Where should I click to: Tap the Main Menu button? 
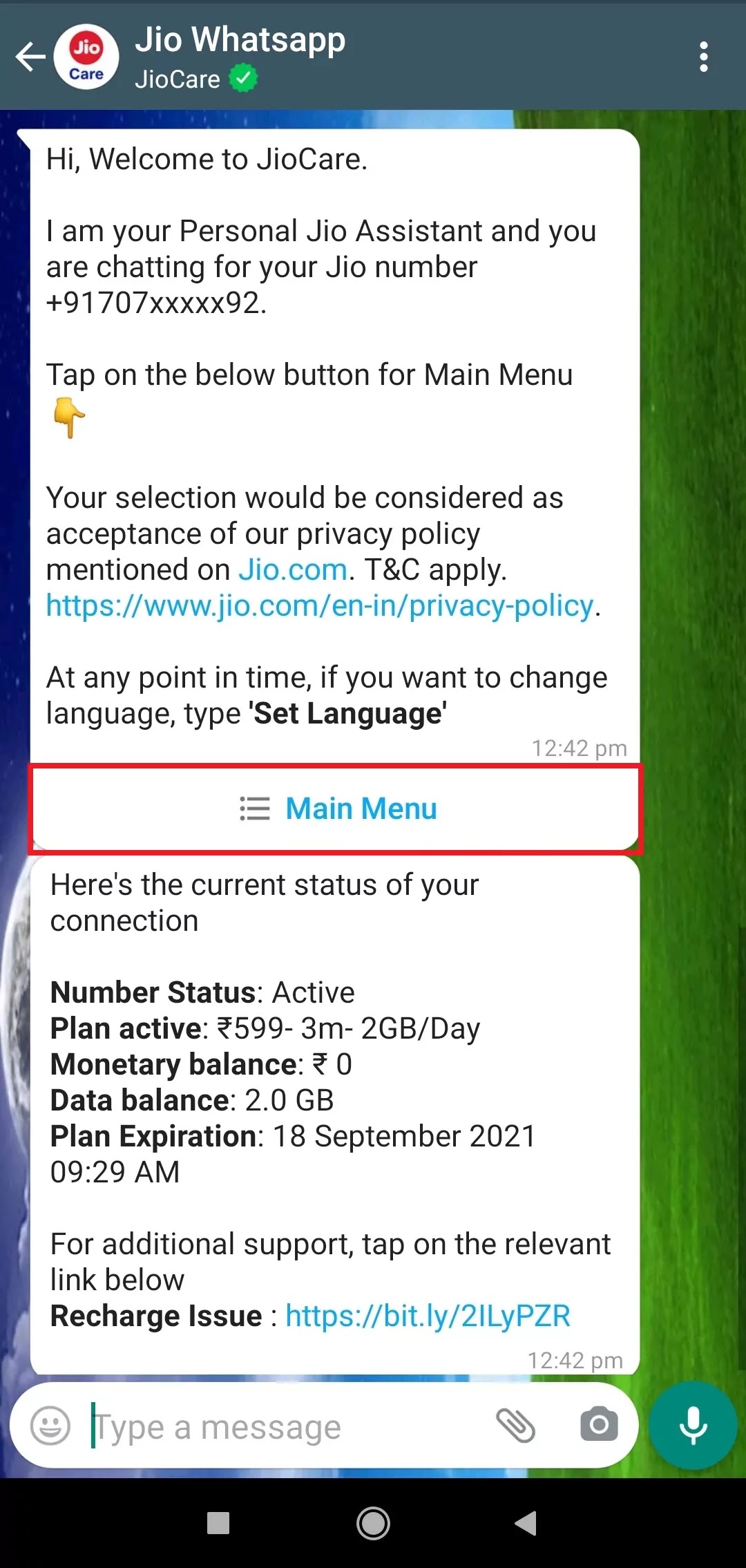point(337,809)
